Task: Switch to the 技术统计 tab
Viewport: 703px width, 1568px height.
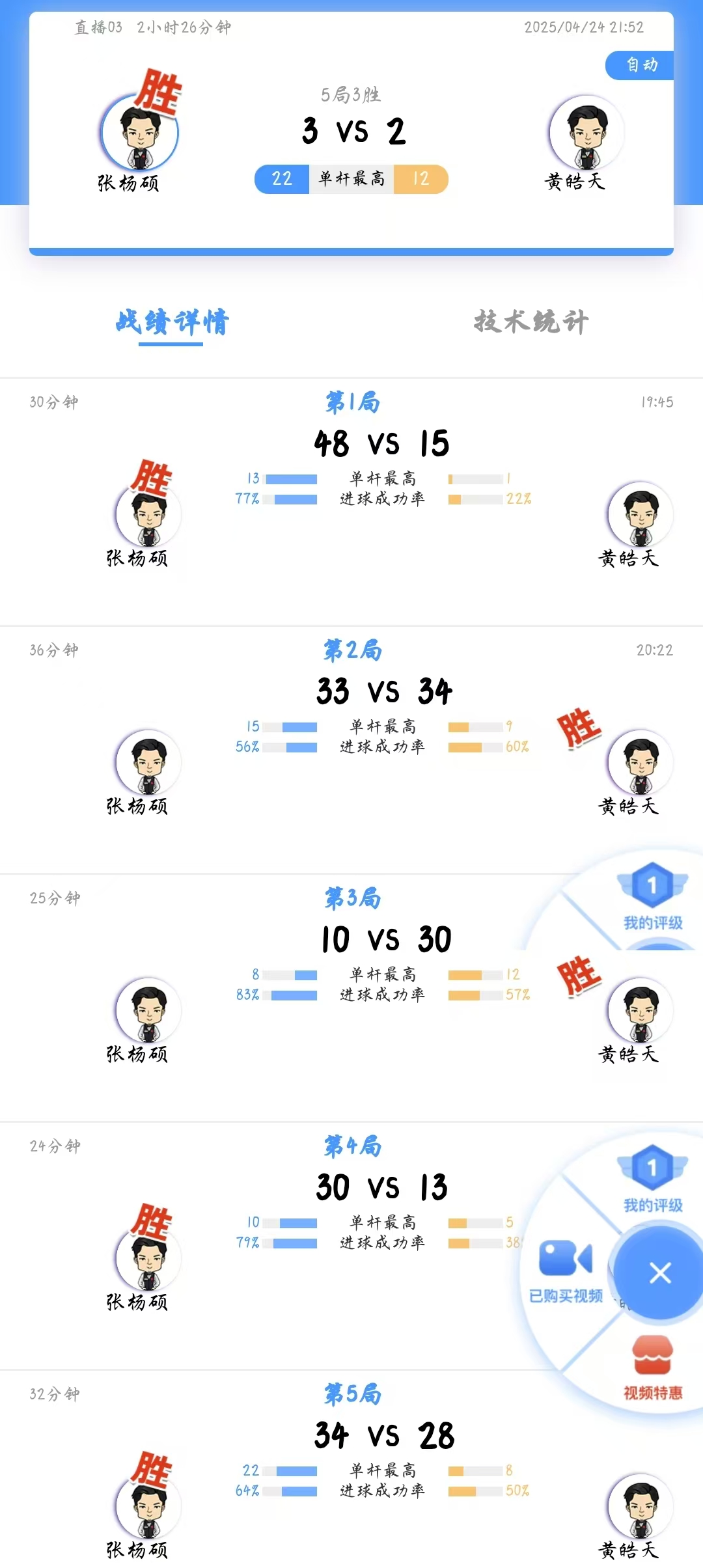Action: [x=531, y=322]
